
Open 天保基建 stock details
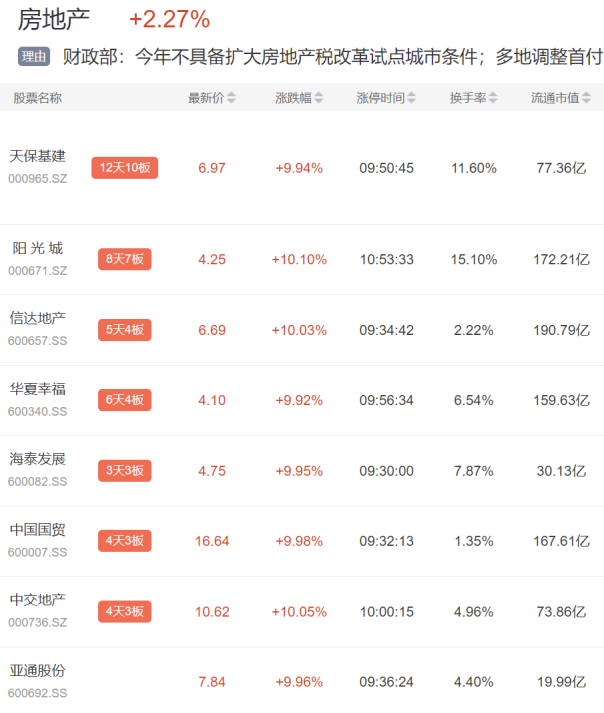[x=38, y=157]
